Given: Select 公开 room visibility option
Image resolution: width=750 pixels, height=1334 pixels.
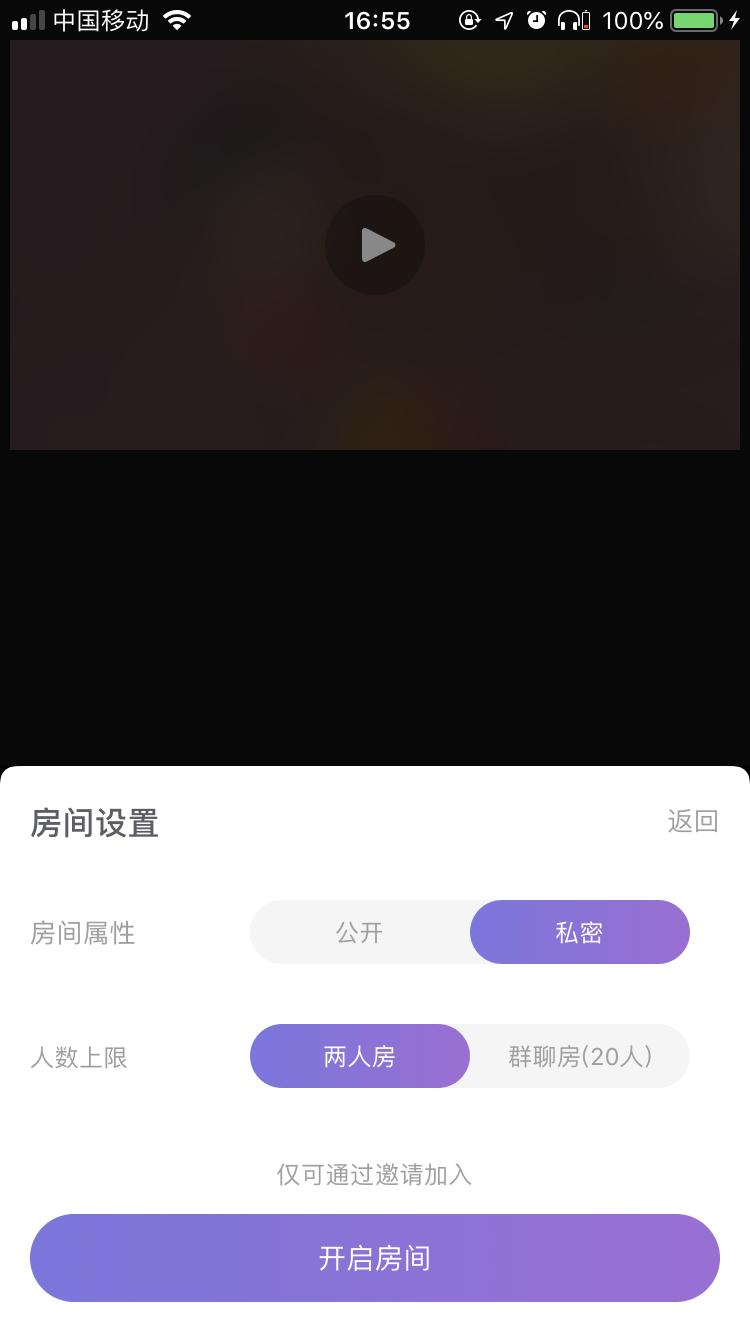Looking at the screenshot, I should [360, 931].
